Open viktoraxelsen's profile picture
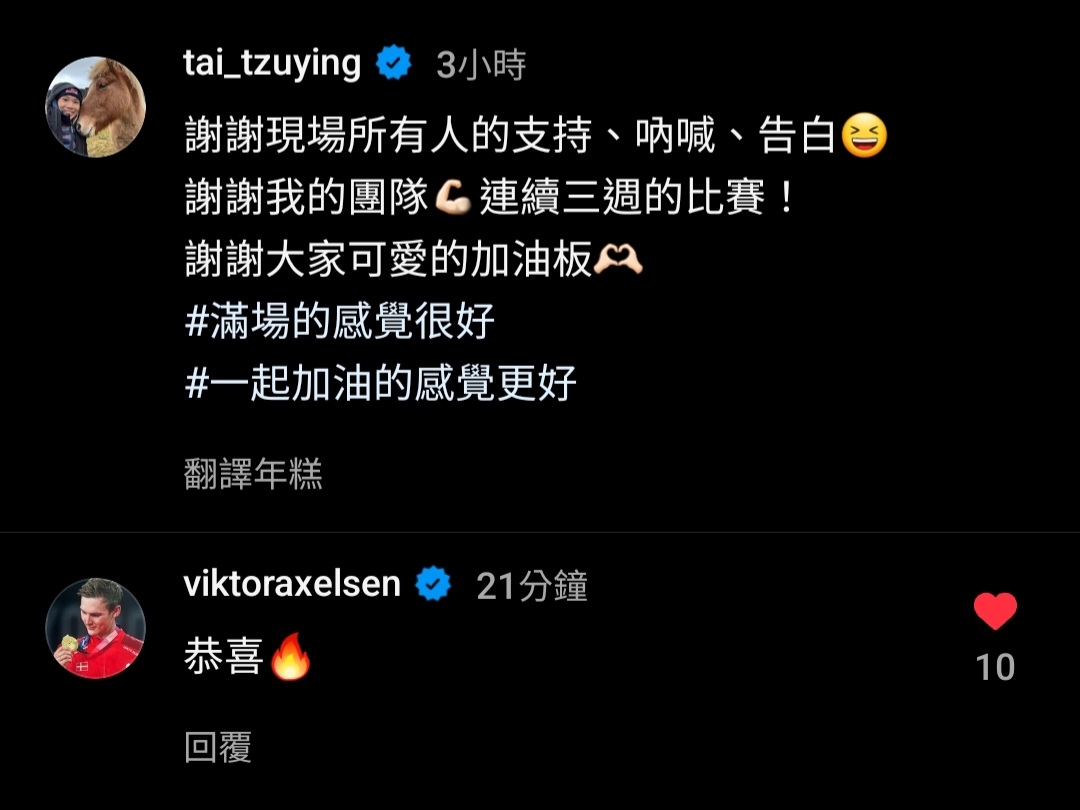Screen dimensions: 1080x810 (x=96, y=628)
